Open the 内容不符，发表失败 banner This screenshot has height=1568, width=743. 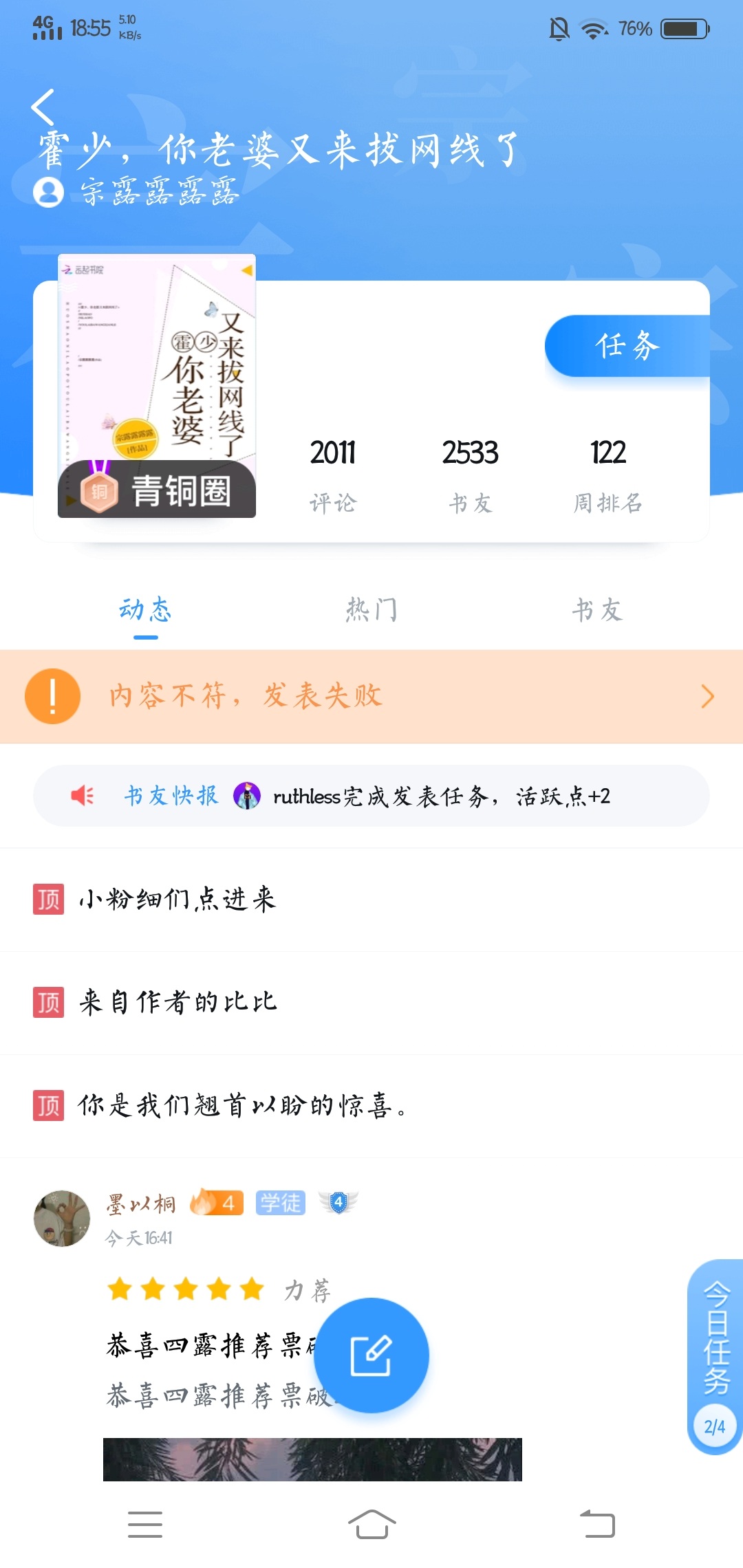(371, 696)
